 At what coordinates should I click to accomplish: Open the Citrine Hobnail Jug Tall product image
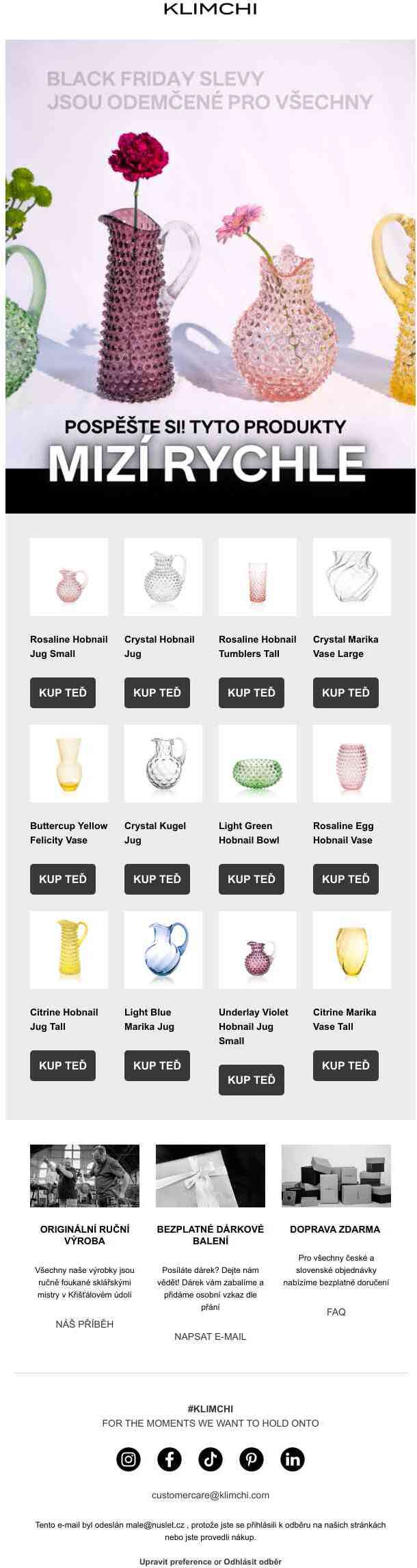(69, 949)
